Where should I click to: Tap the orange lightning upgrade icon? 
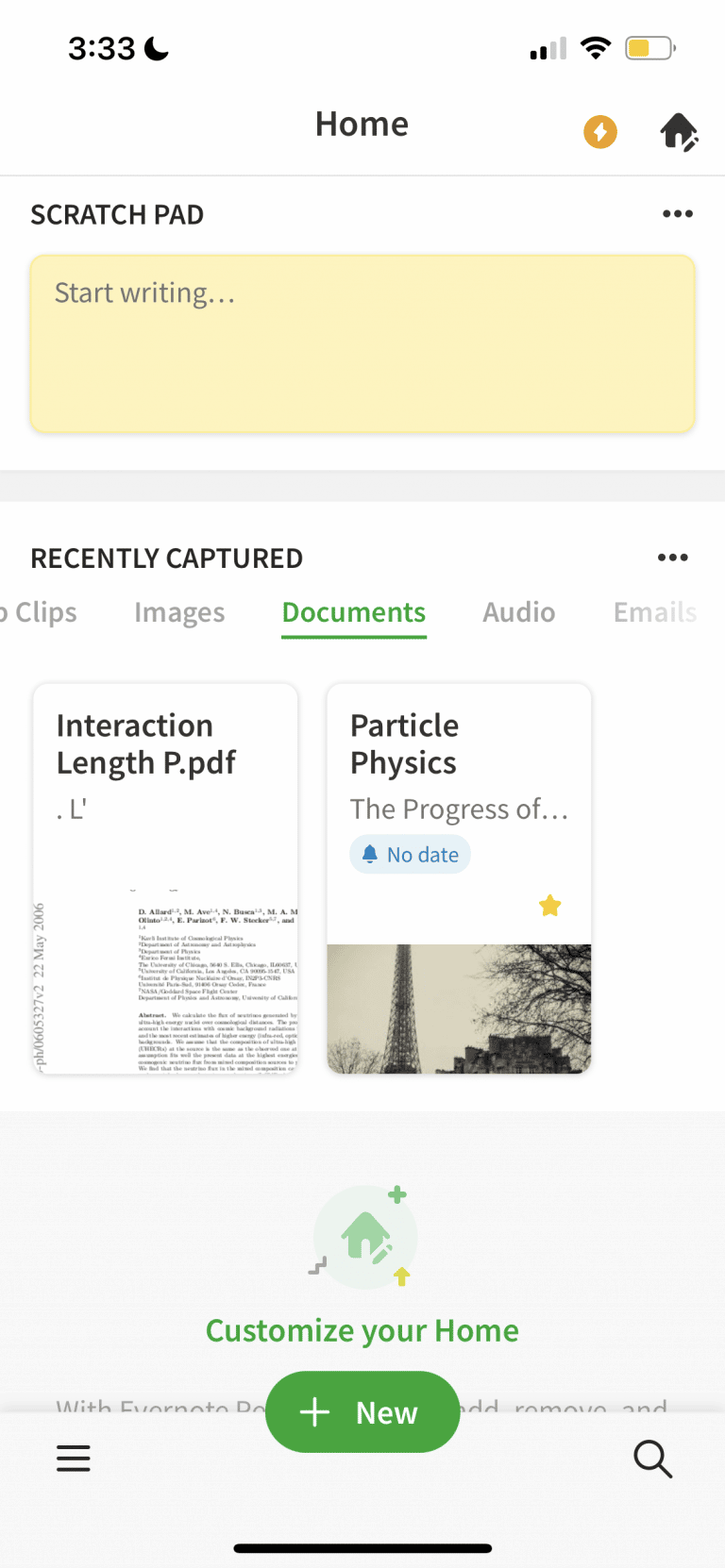600,132
